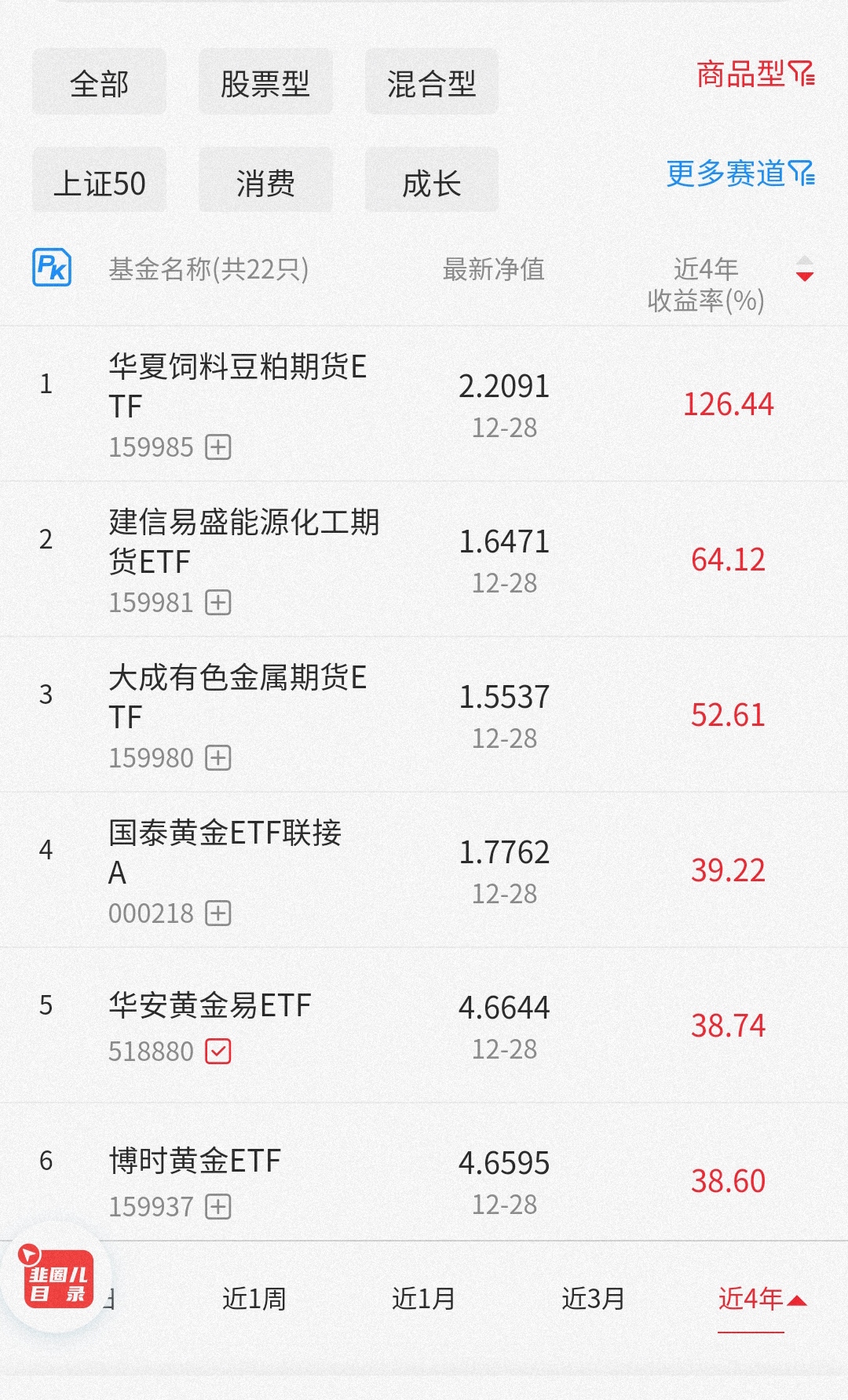
Task: Add 国泰黄金ETF联接A to watchlist
Action: [218, 913]
